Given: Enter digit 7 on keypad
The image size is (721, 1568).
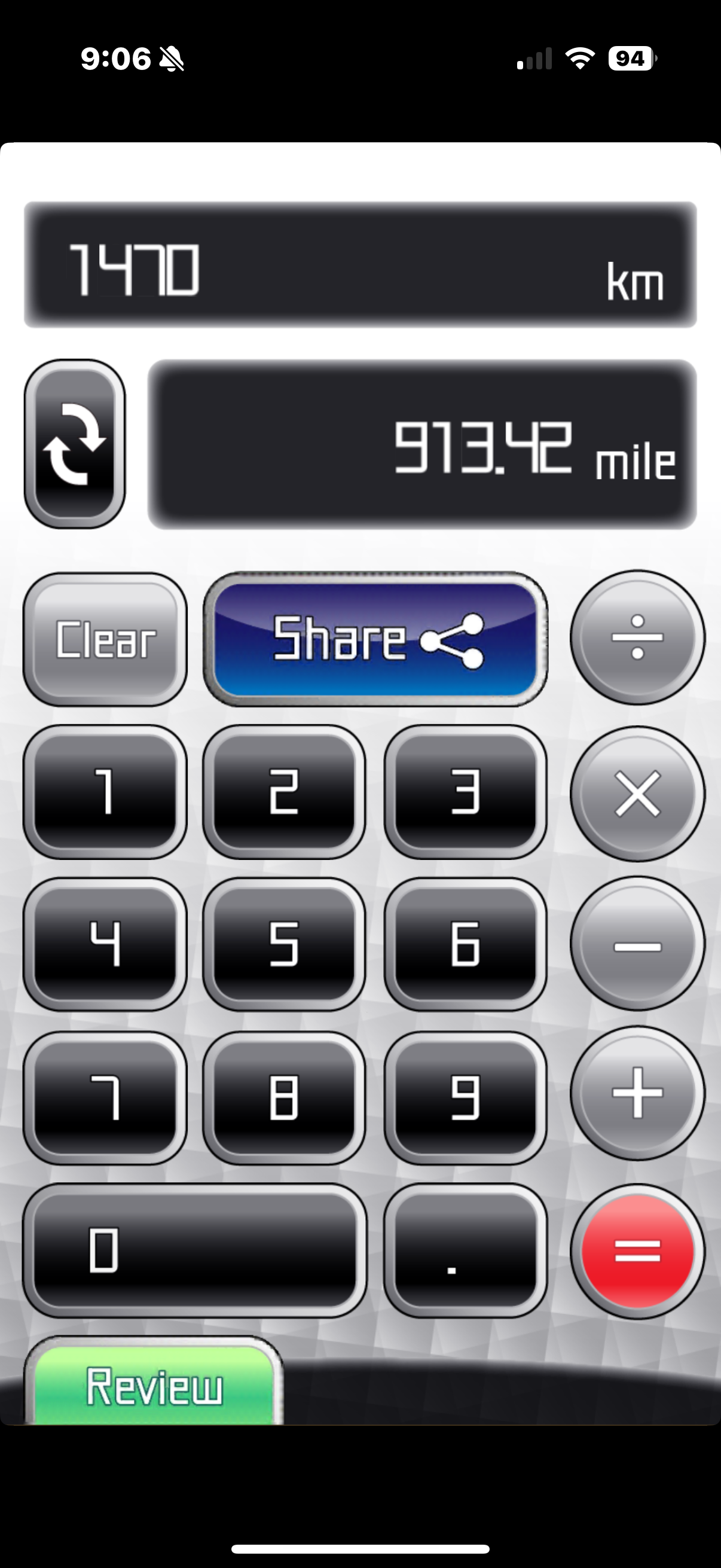Looking at the screenshot, I should (105, 1097).
